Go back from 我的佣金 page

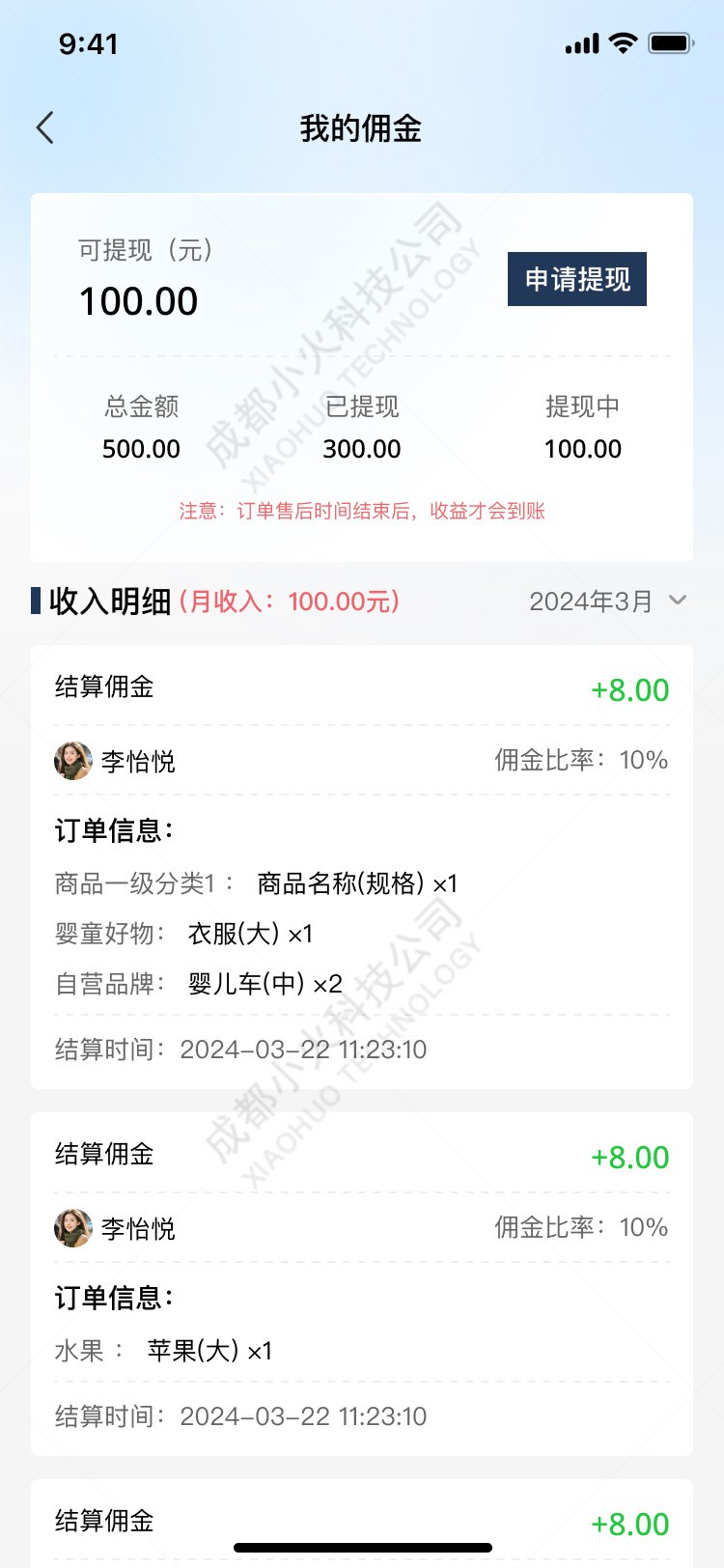click(45, 127)
